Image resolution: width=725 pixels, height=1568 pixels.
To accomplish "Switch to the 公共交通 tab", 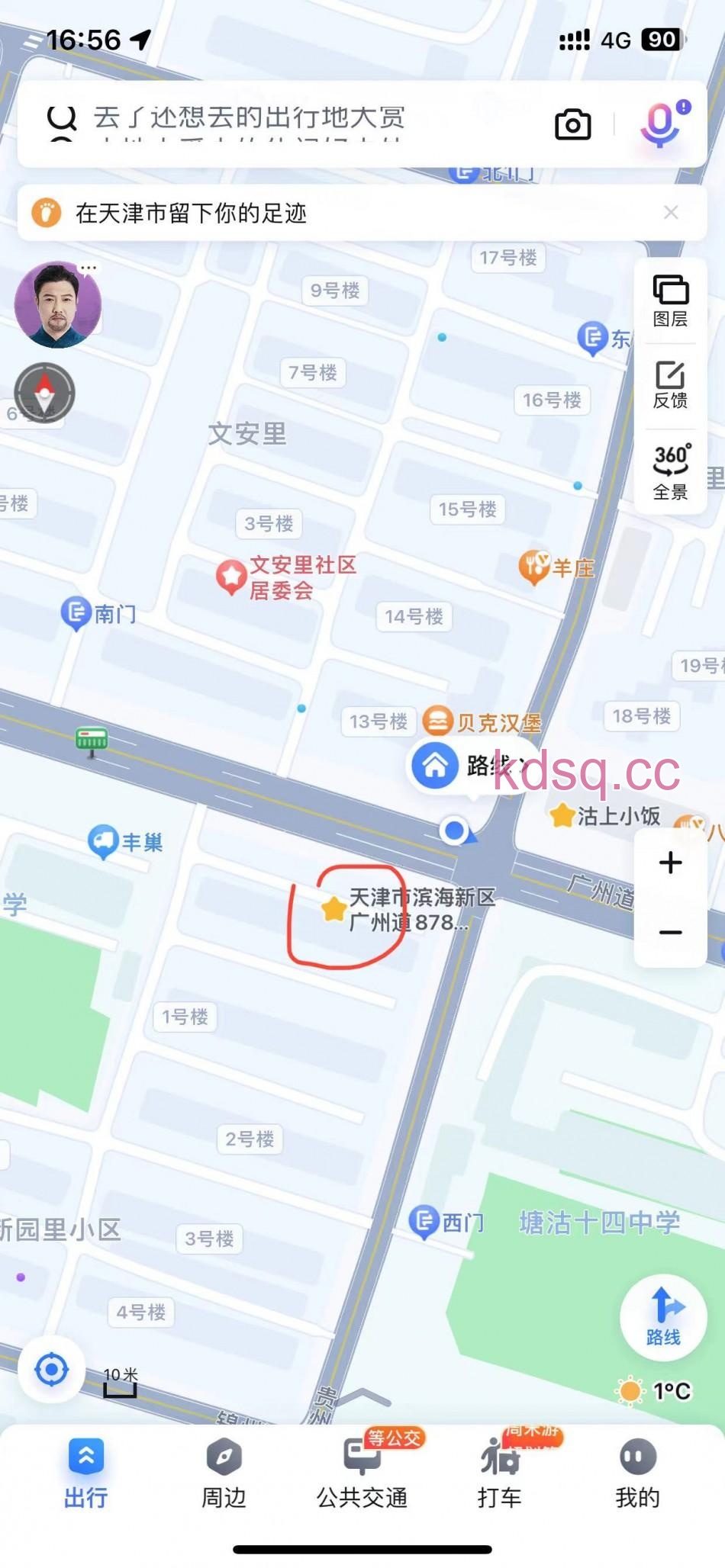I will tap(362, 1473).
